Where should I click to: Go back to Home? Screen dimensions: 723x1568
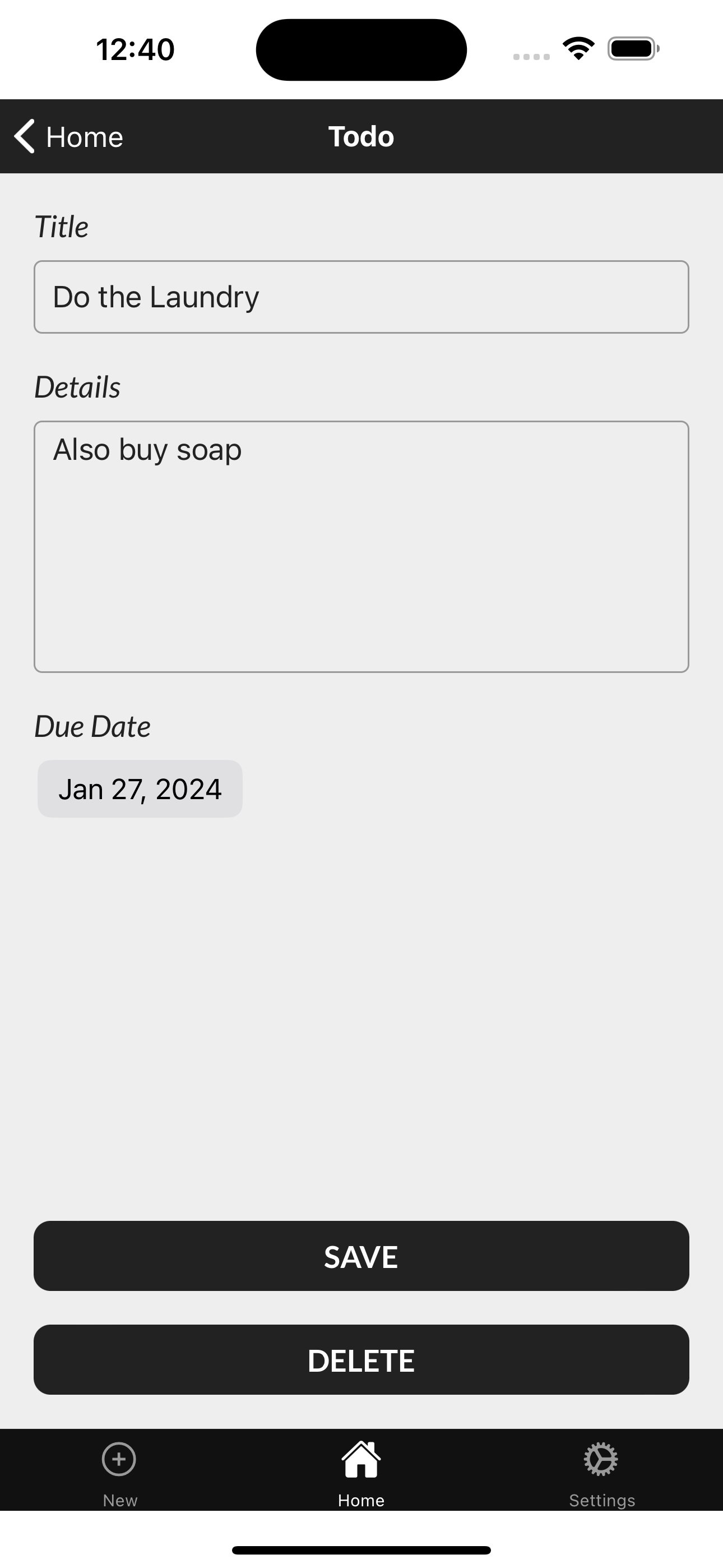[69, 136]
